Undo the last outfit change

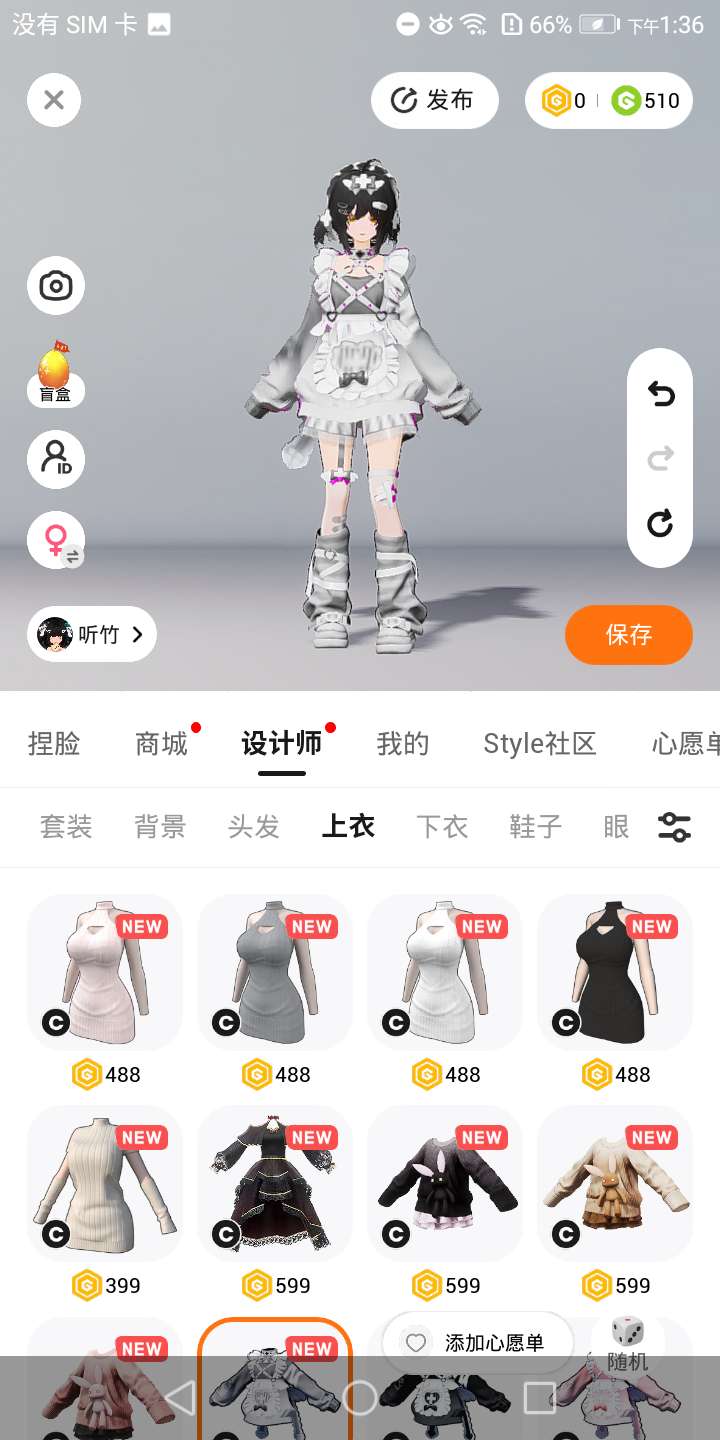660,394
